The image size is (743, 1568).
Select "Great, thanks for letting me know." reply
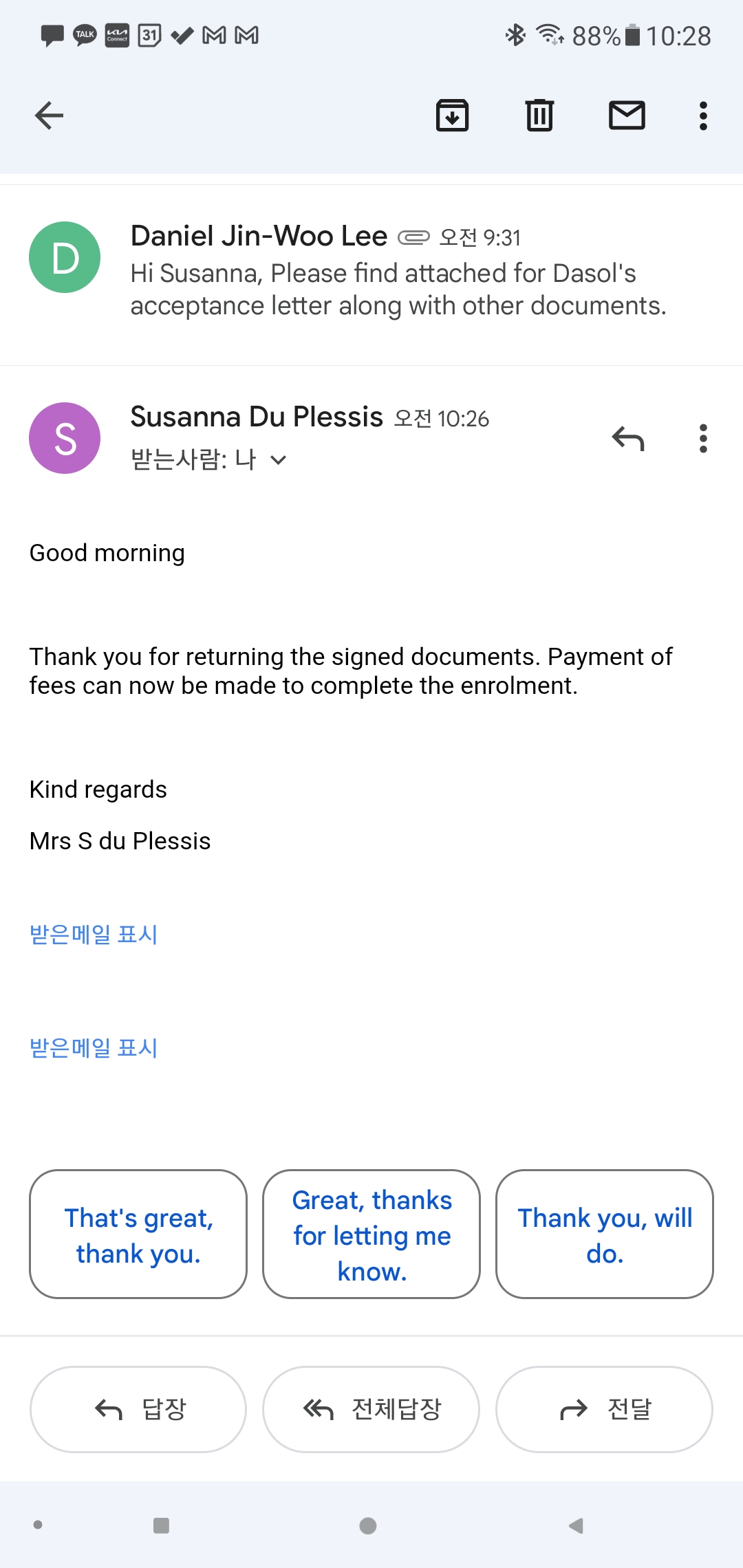click(371, 1234)
